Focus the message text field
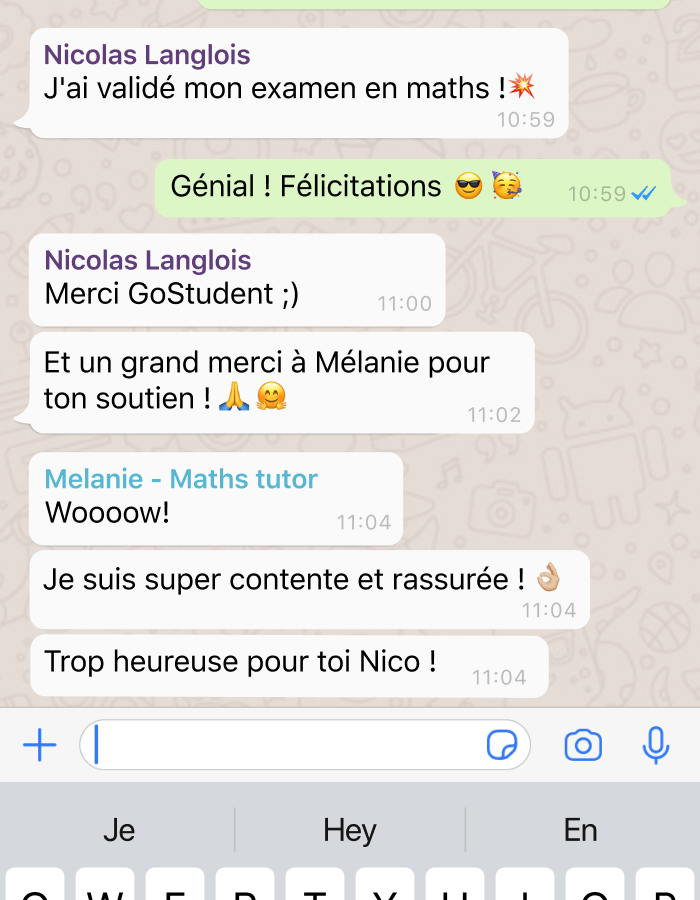The height and width of the screenshot is (900, 700). click(x=285, y=745)
